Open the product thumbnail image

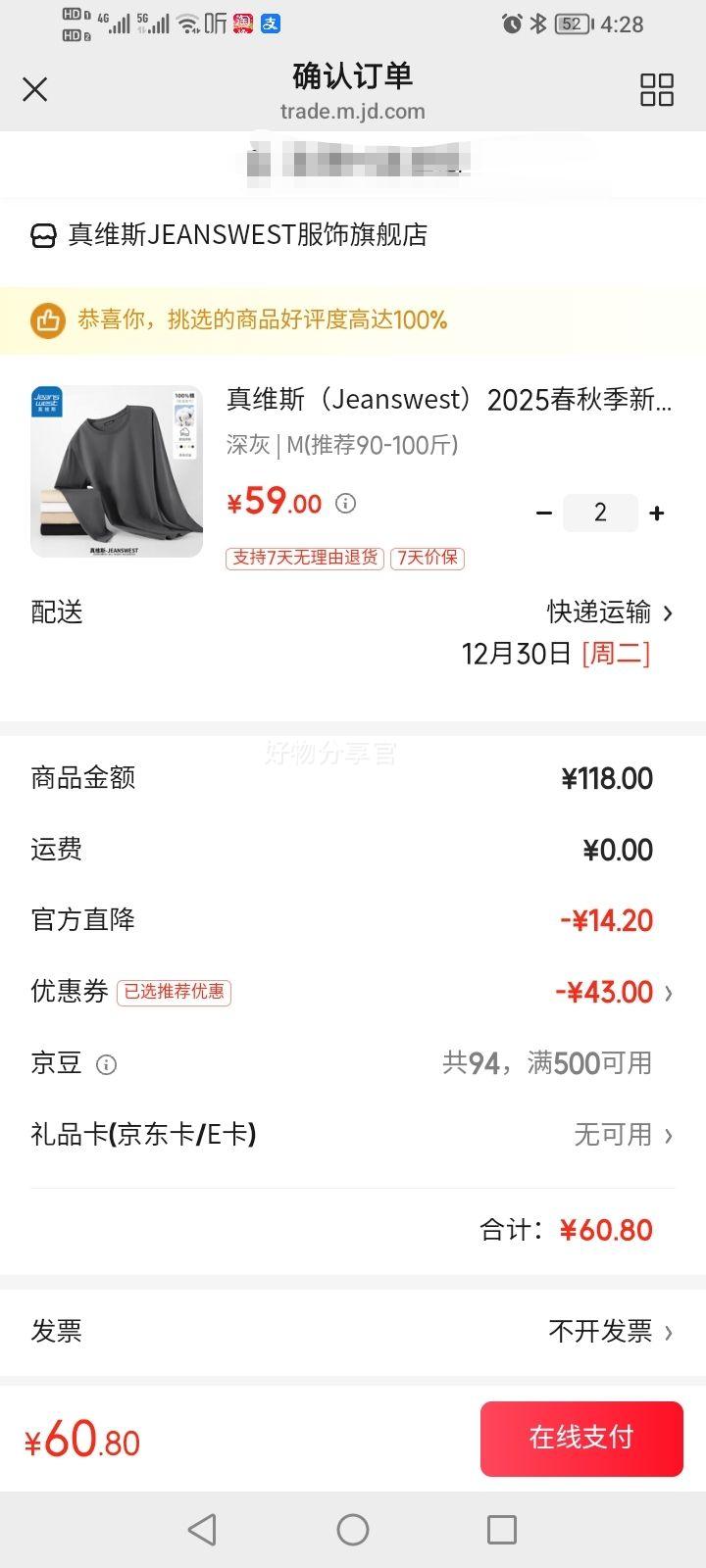[x=116, y=470]
